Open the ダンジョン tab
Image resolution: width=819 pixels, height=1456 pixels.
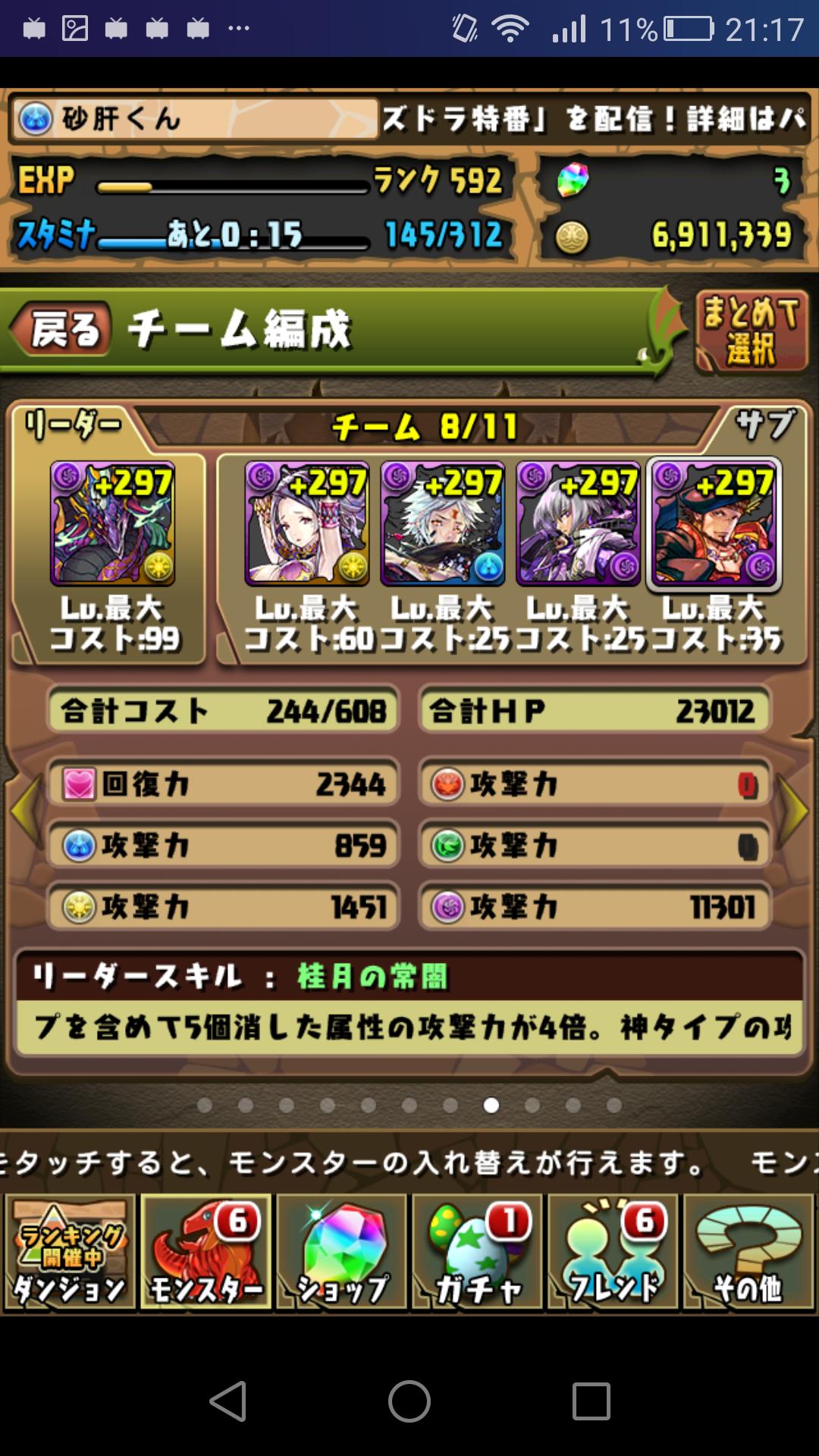tap(70, 1252)
